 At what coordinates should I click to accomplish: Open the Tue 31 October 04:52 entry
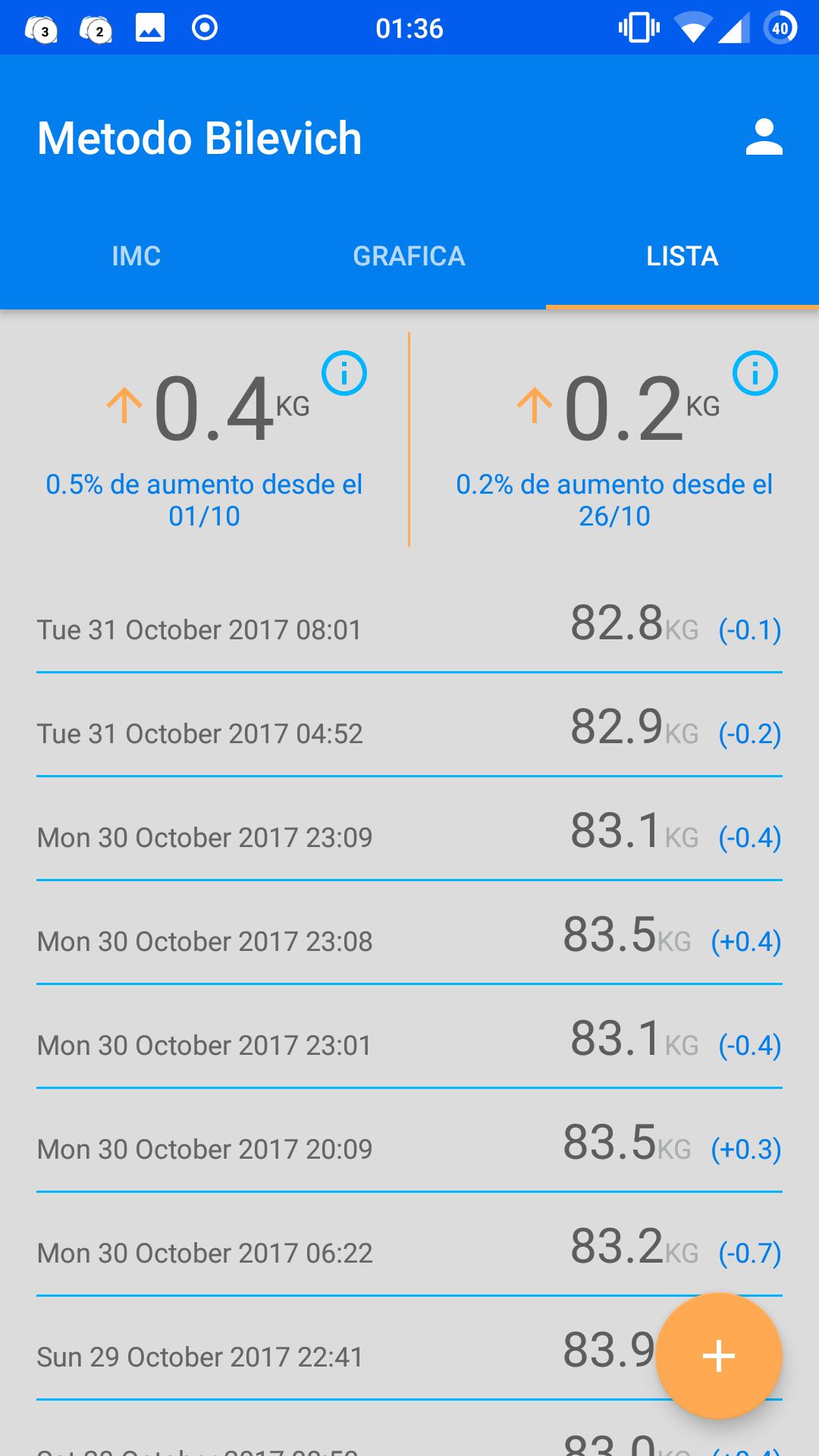click(409, 733)
